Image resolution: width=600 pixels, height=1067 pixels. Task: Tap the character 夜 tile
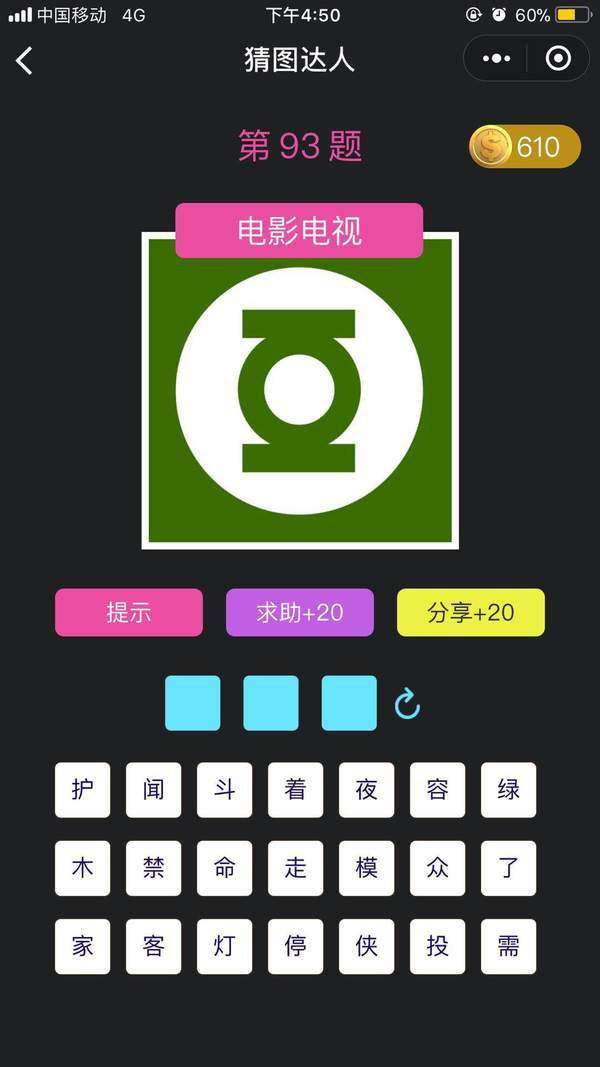coord(367,790)
